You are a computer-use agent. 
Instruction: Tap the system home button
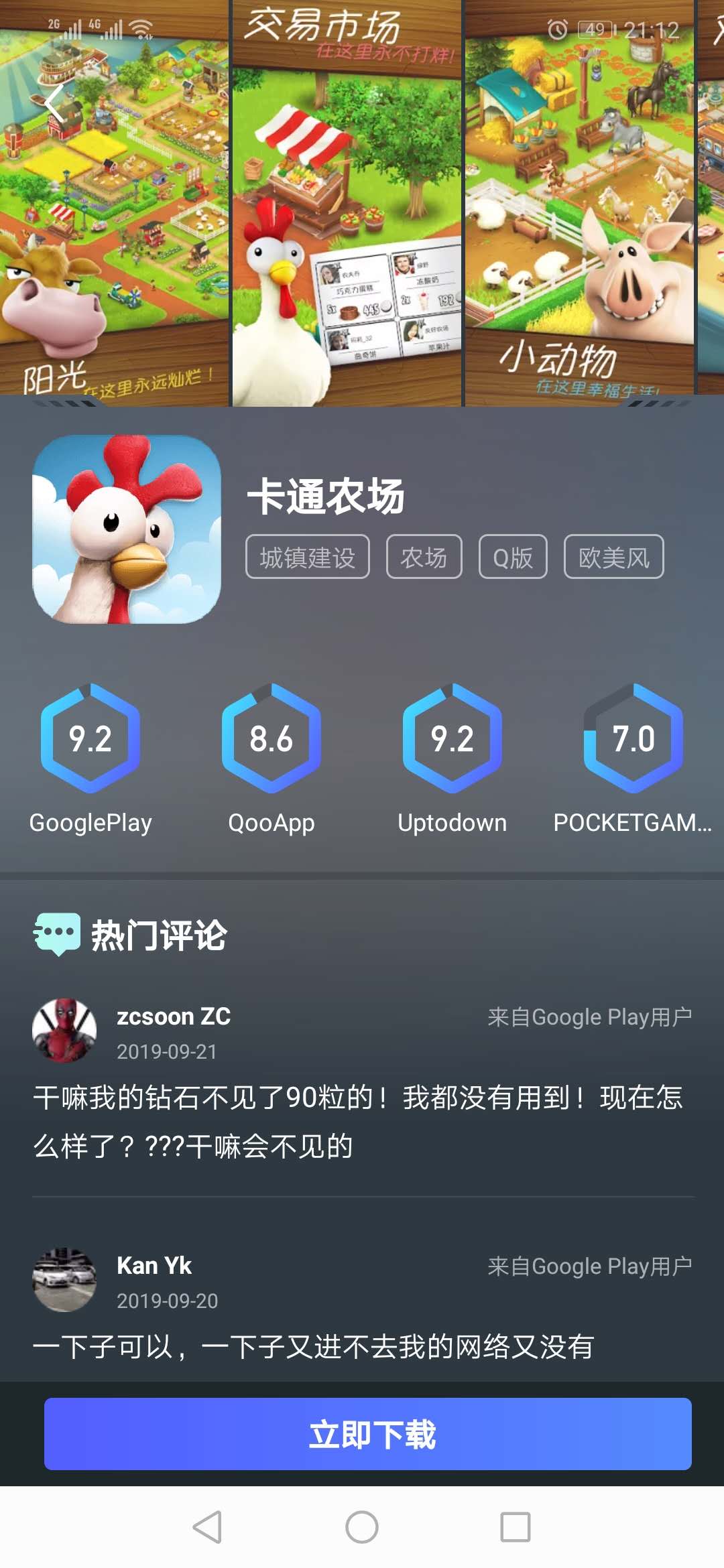tap(362, 1527)
